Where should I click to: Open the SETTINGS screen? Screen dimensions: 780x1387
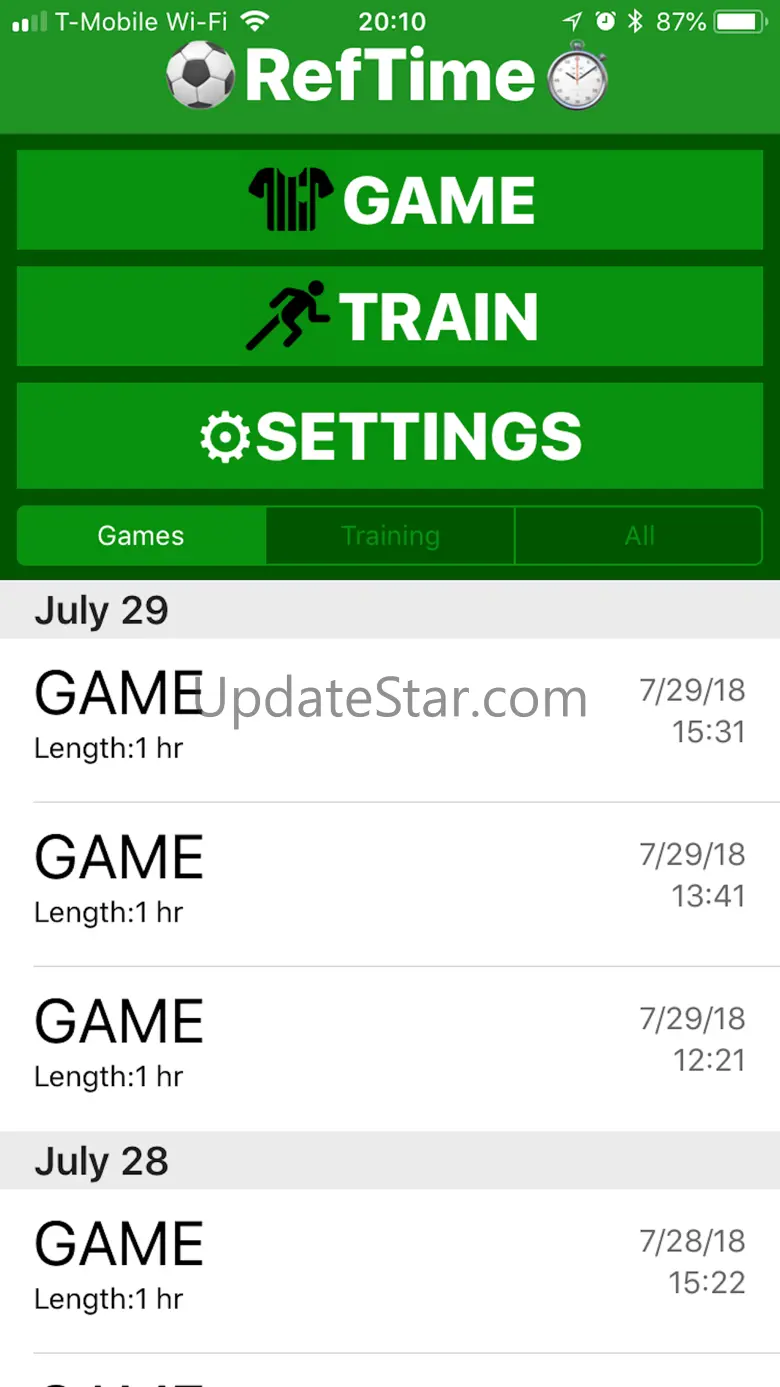click(x=390, y=436)
